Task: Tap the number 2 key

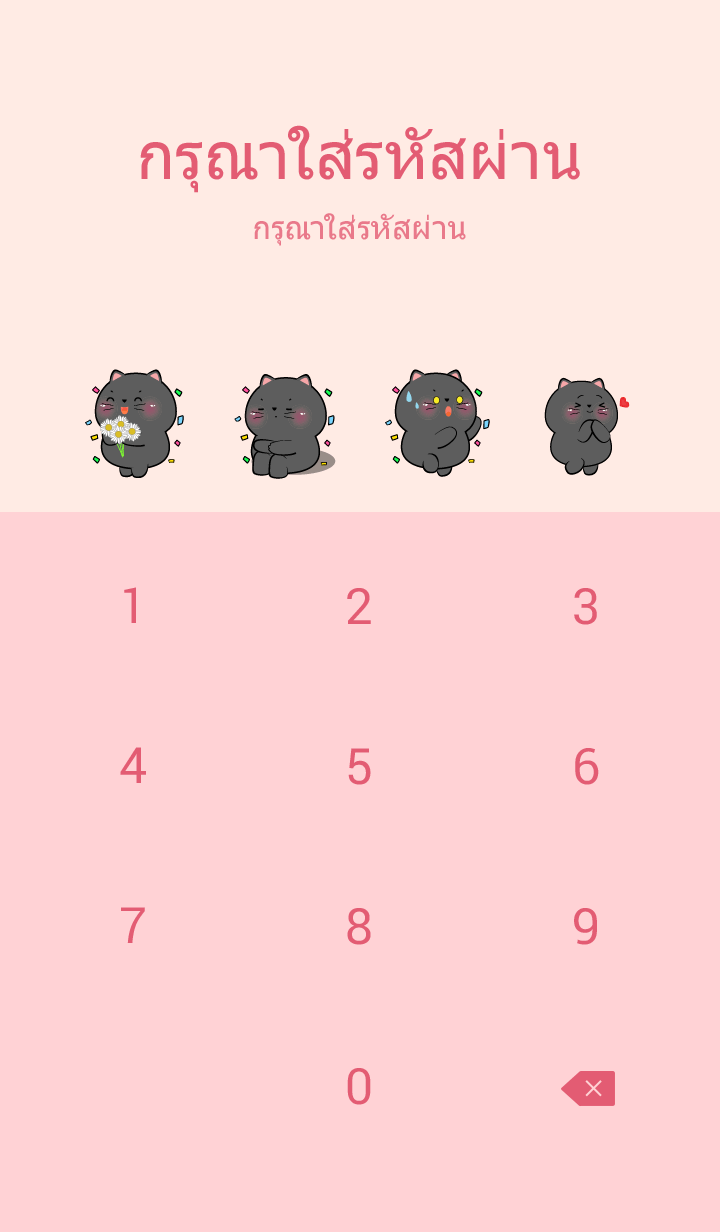Action: coord(359,607)
